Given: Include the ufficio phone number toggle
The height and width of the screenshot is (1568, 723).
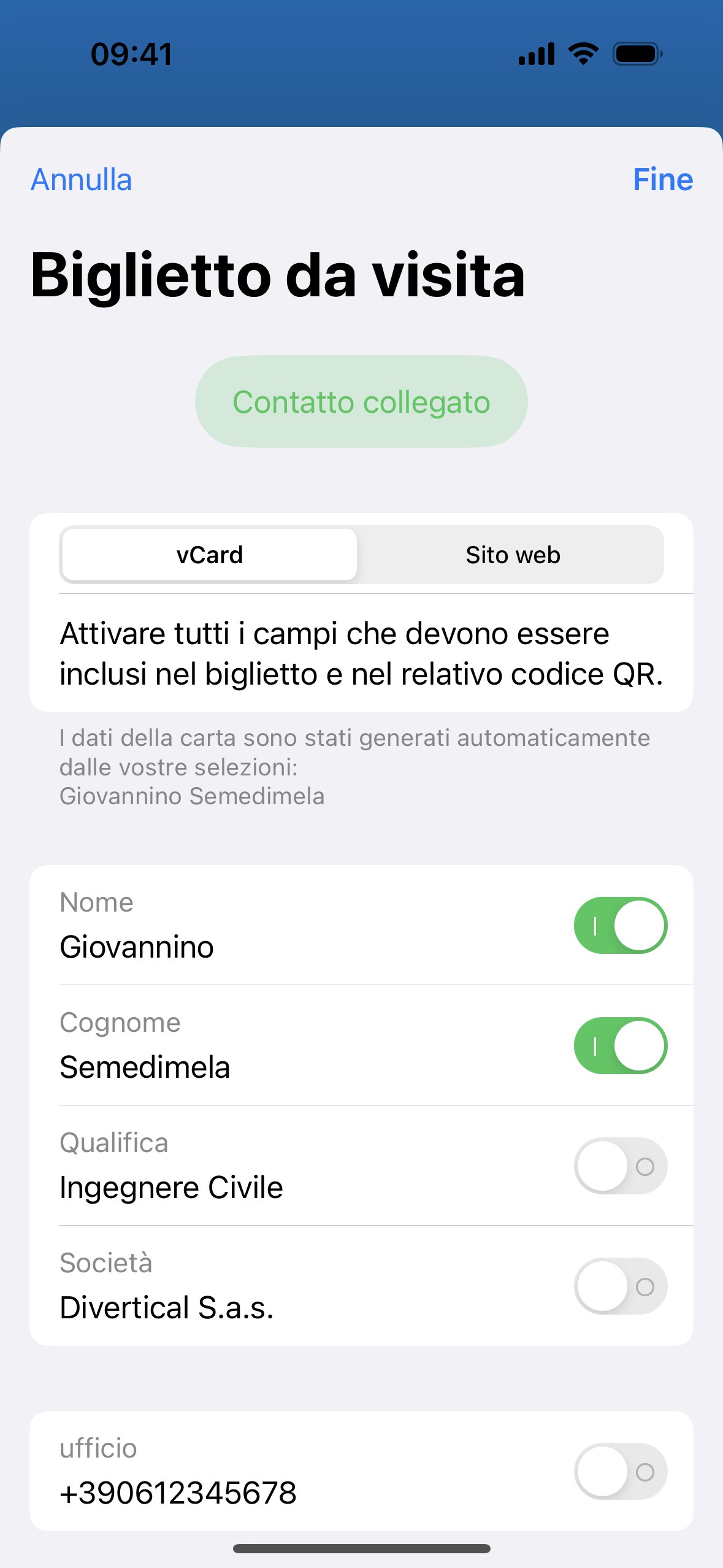Looking at the screenshot, I should (620, 1471).
